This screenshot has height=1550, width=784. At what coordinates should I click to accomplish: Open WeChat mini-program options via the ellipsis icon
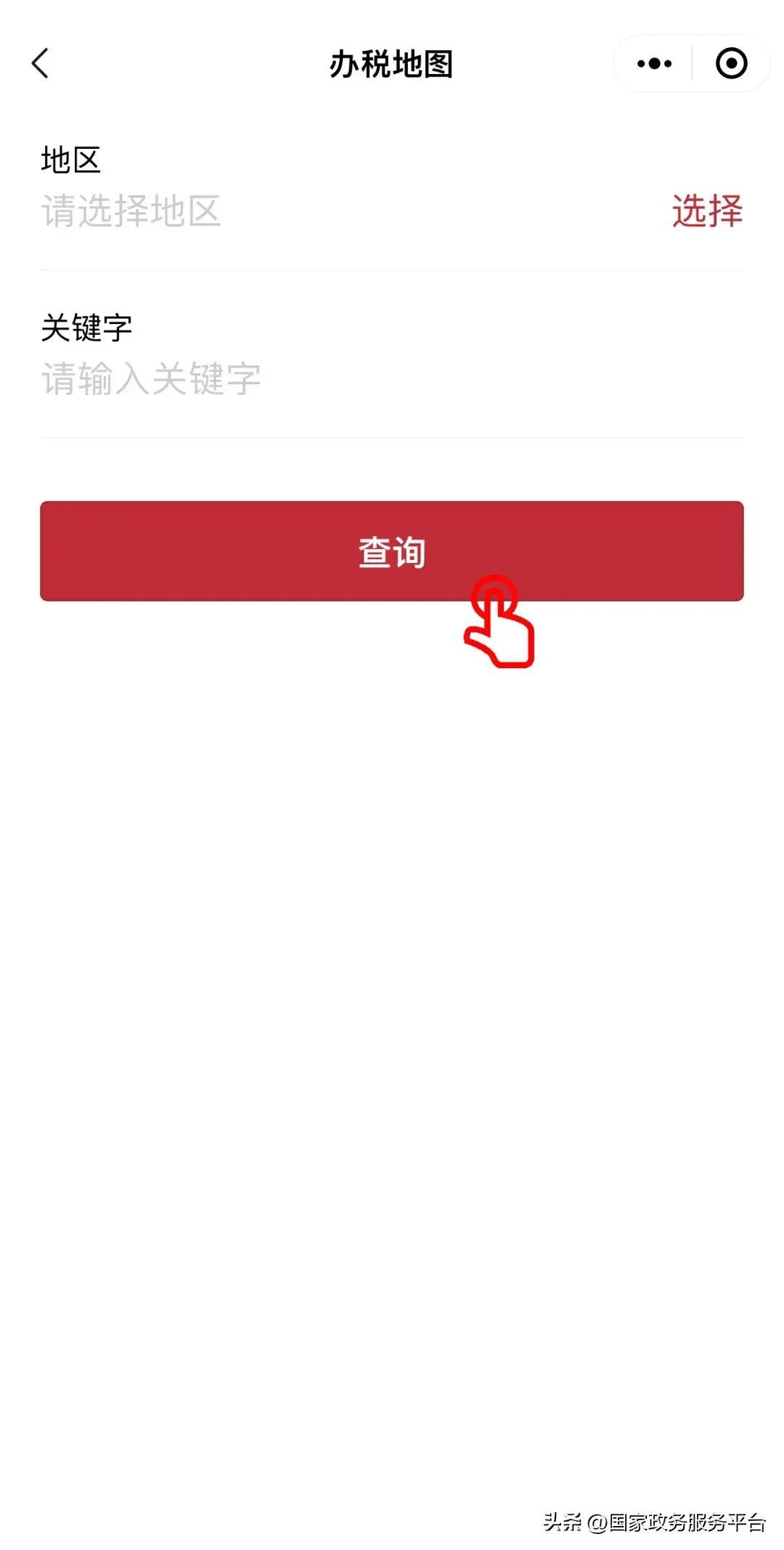[654, 64]
